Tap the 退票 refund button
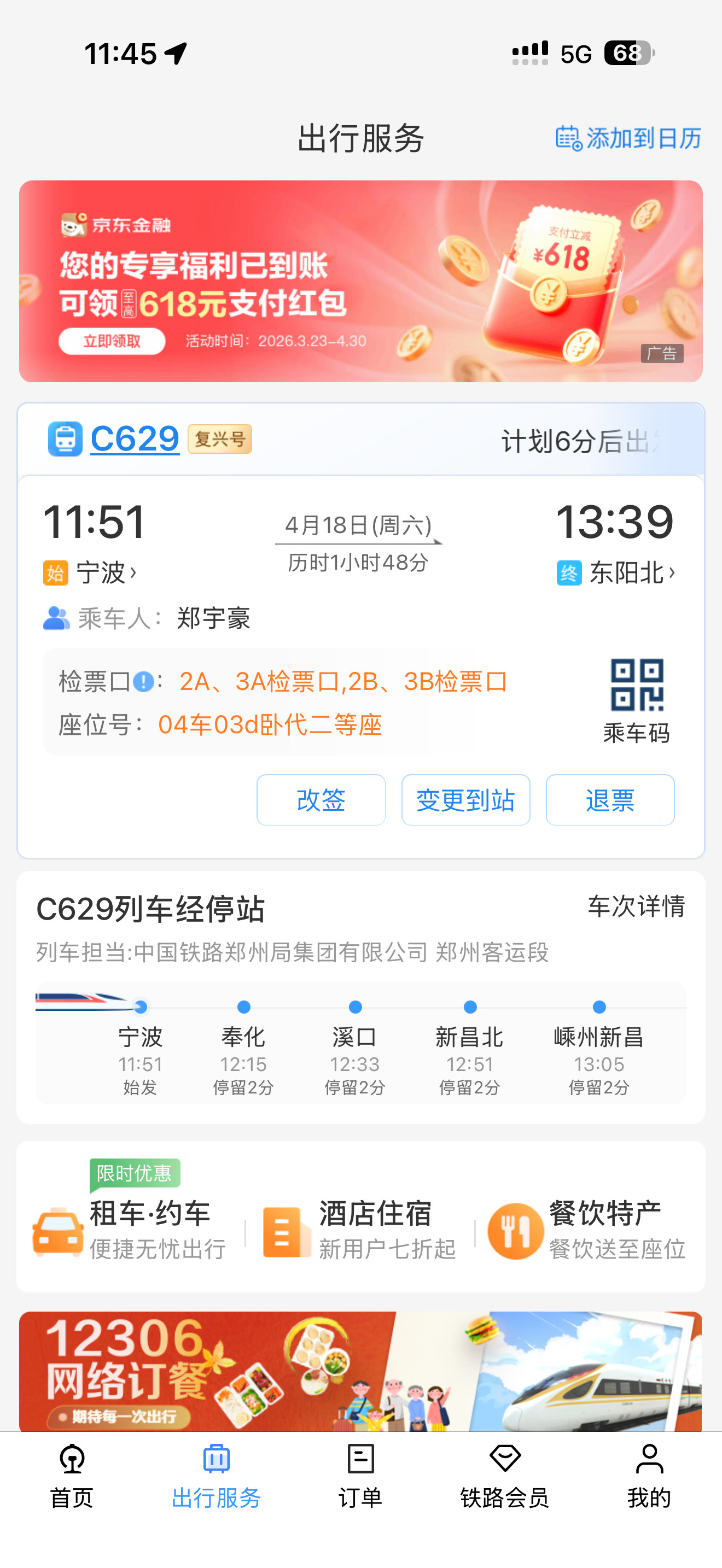 tap(609, 800)
